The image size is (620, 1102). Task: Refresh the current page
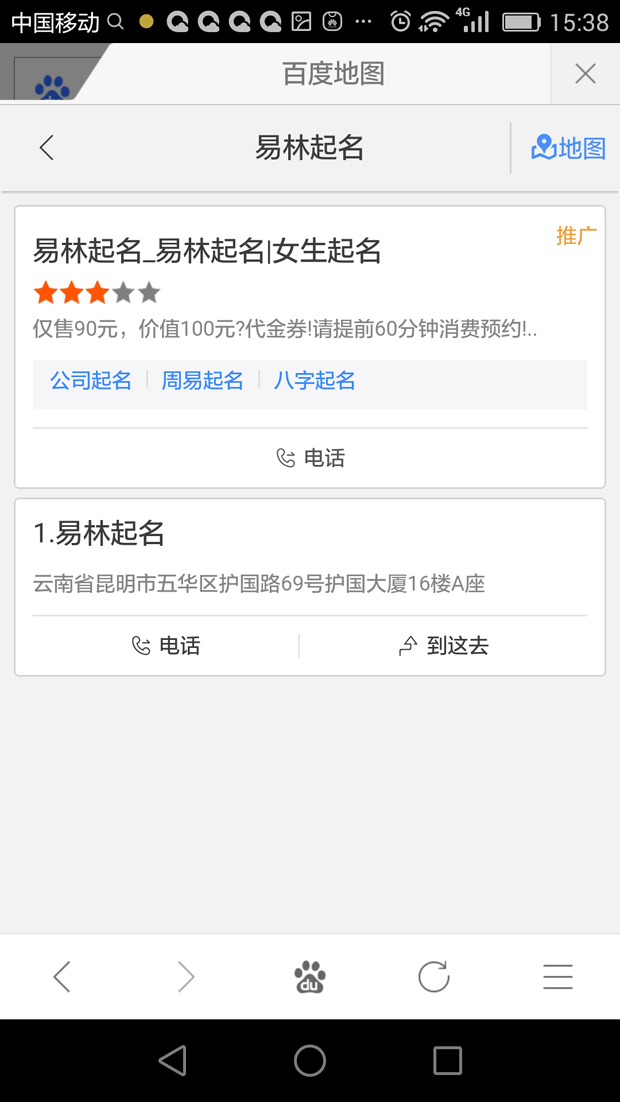tap(434, 976)
